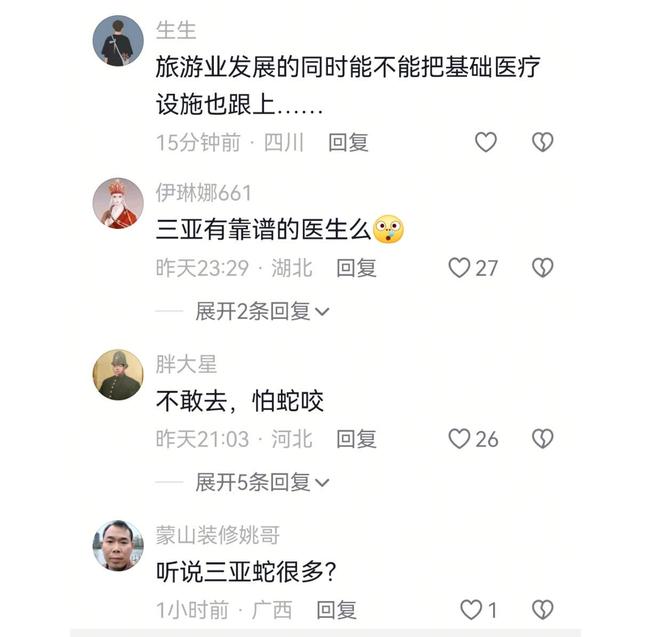Screen dimensions: 660x637
Task: Reply to 伊琳娜661's comment
Action: pos(356,268)
